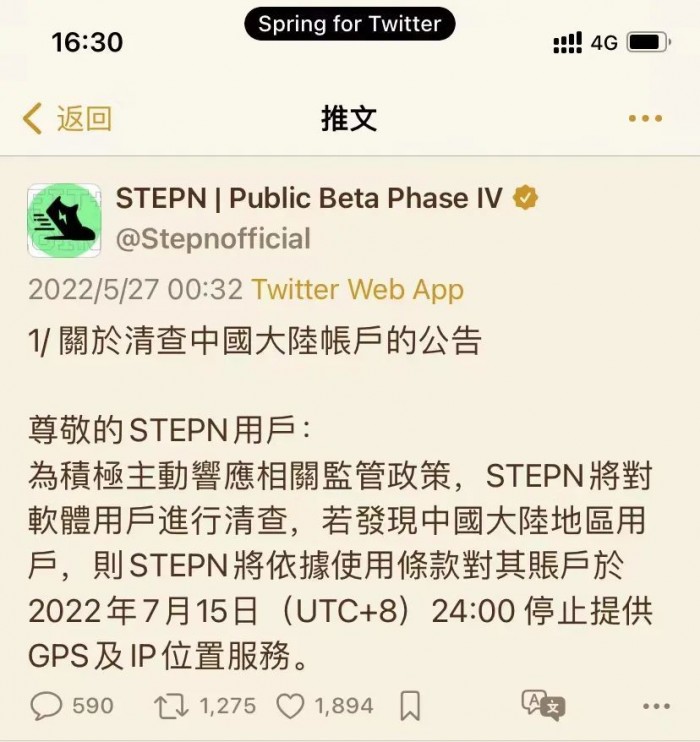The width and height of the screenshot is (700, 742).
Task: Tap the Twitter Web App source link
Action: pyautogui.click(x=357, y=290)
